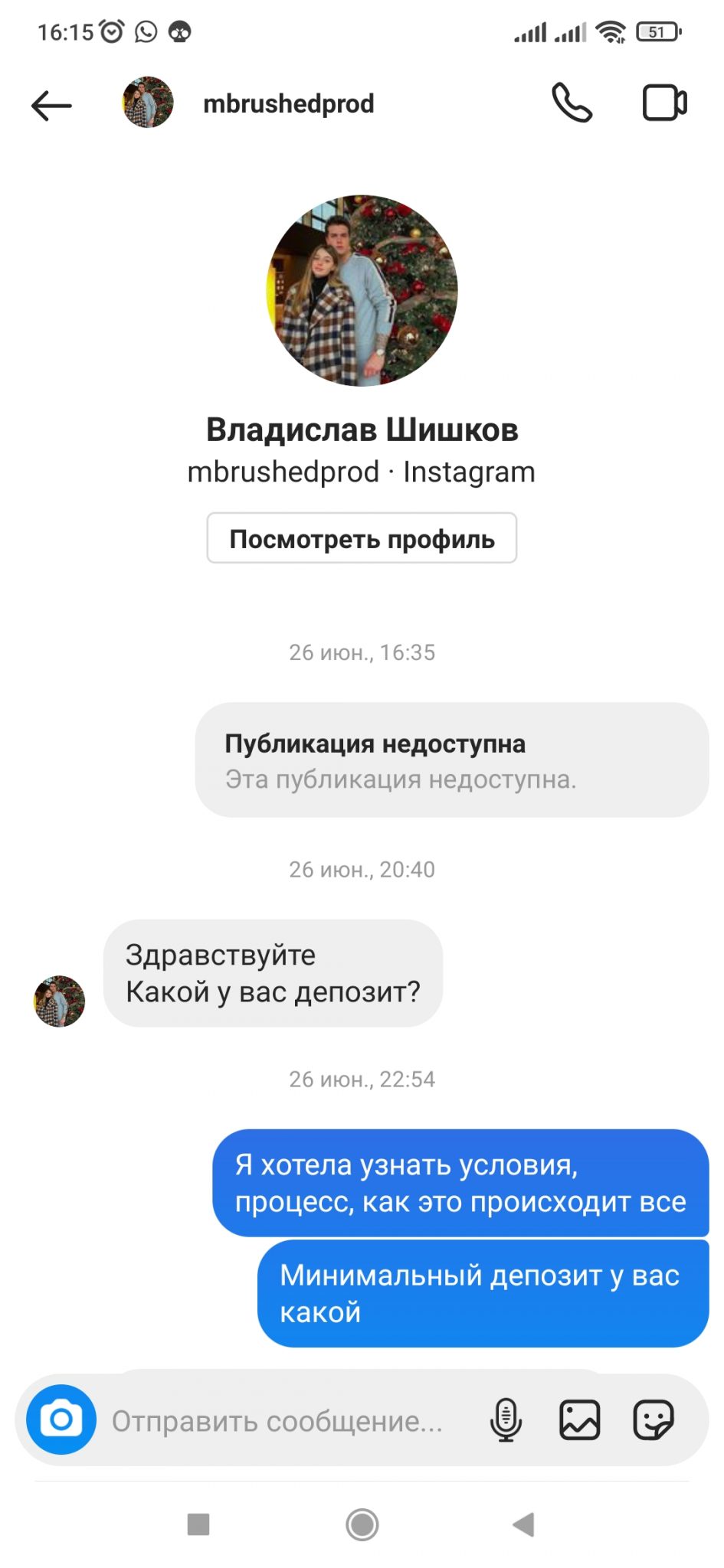Screen dimensions: 724x1568
Task: Tap the sender avatar beside Здравствуйте message
Action: pos(59,1001)
